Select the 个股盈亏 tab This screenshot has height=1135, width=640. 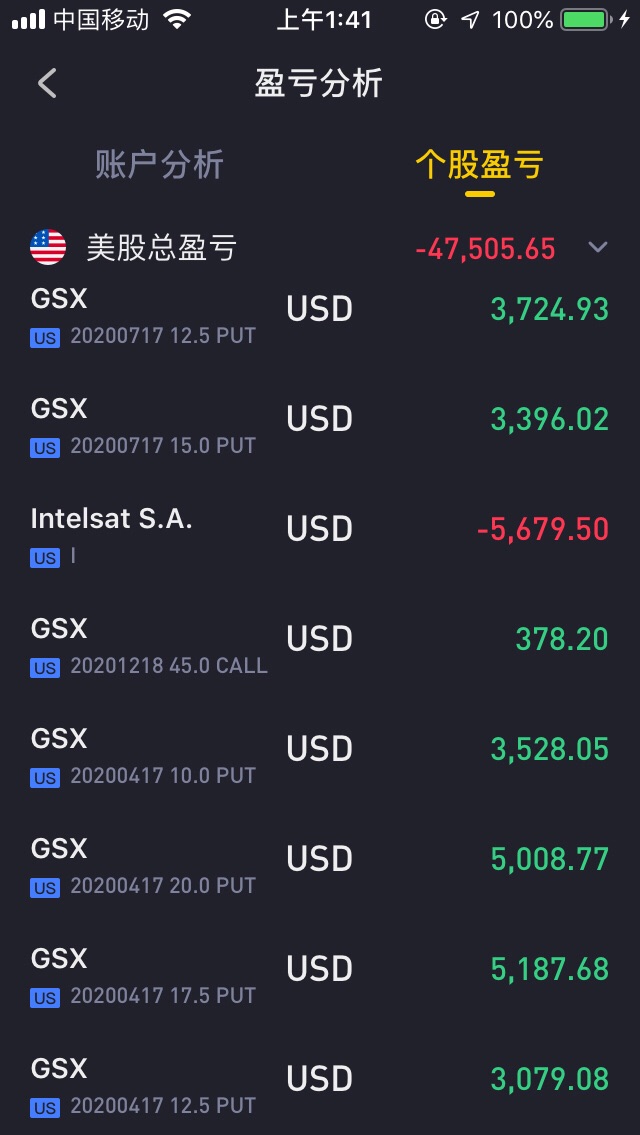point(479,165)
